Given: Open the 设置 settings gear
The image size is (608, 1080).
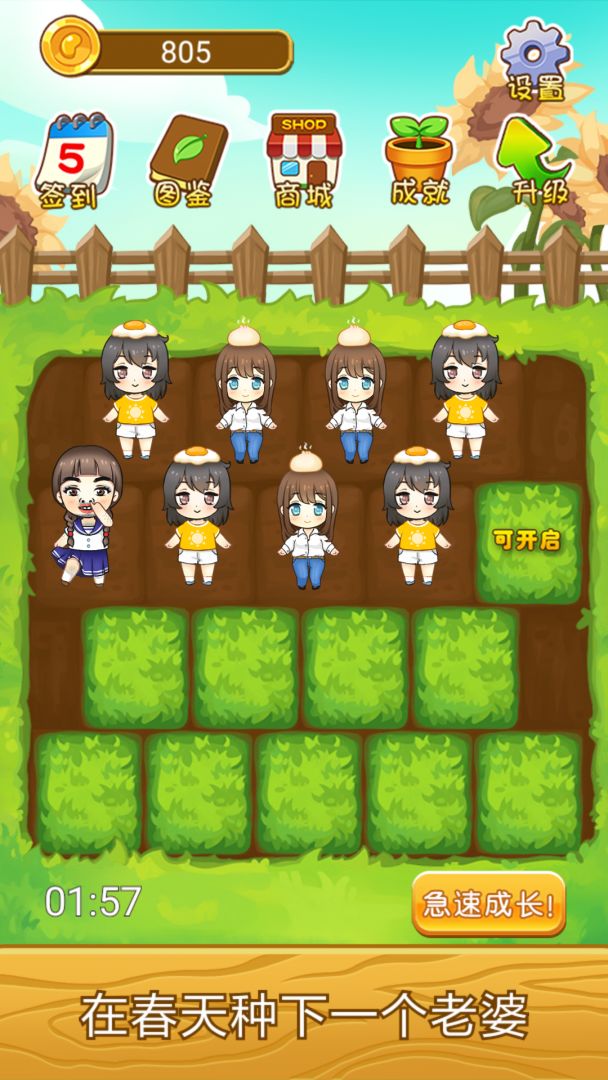Looking at the screenshot, I should coord(535,60).
